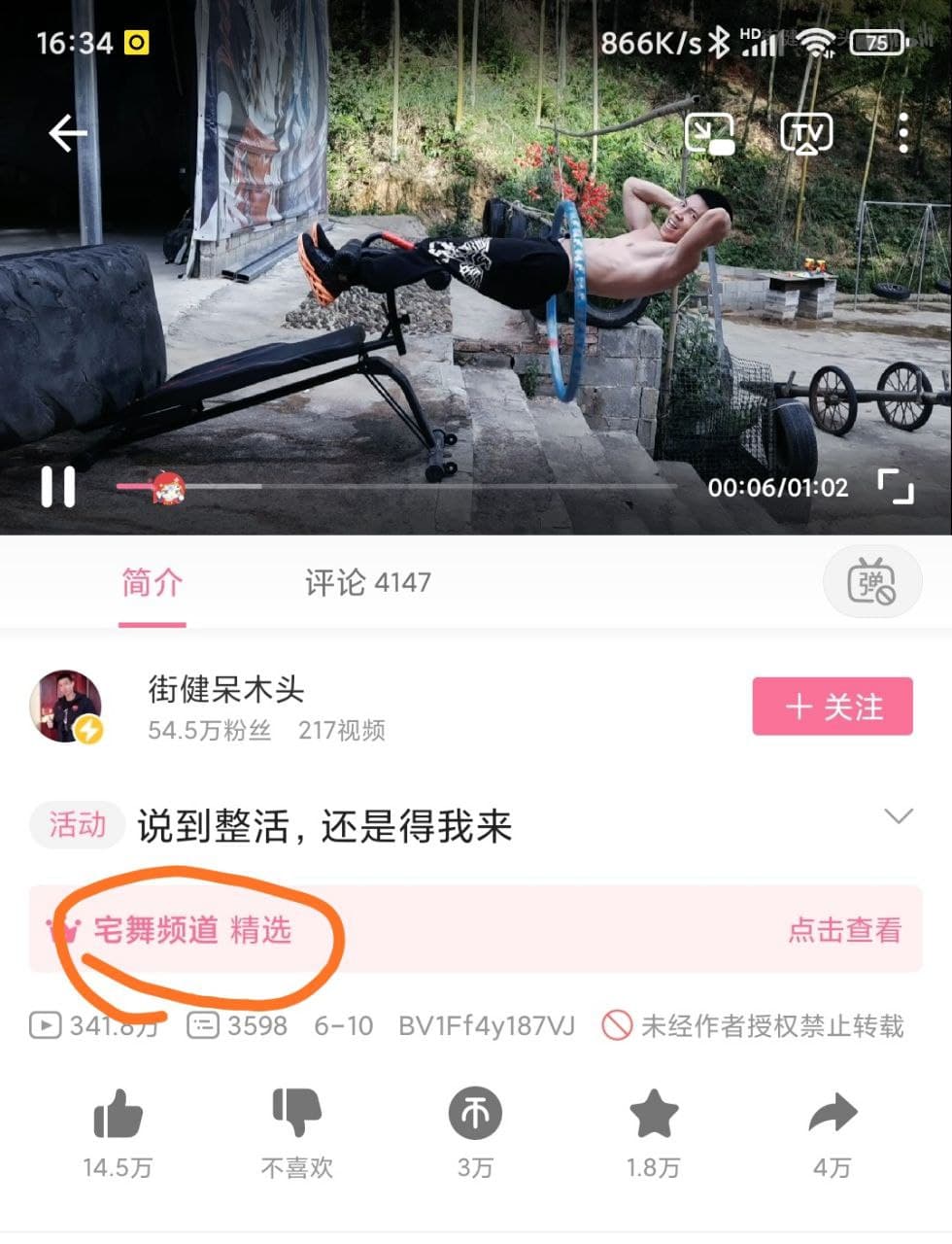Screen dimensions: 952x1244
Task: Open 街健呆木头's profile avatar
Action: coord(66,707)
